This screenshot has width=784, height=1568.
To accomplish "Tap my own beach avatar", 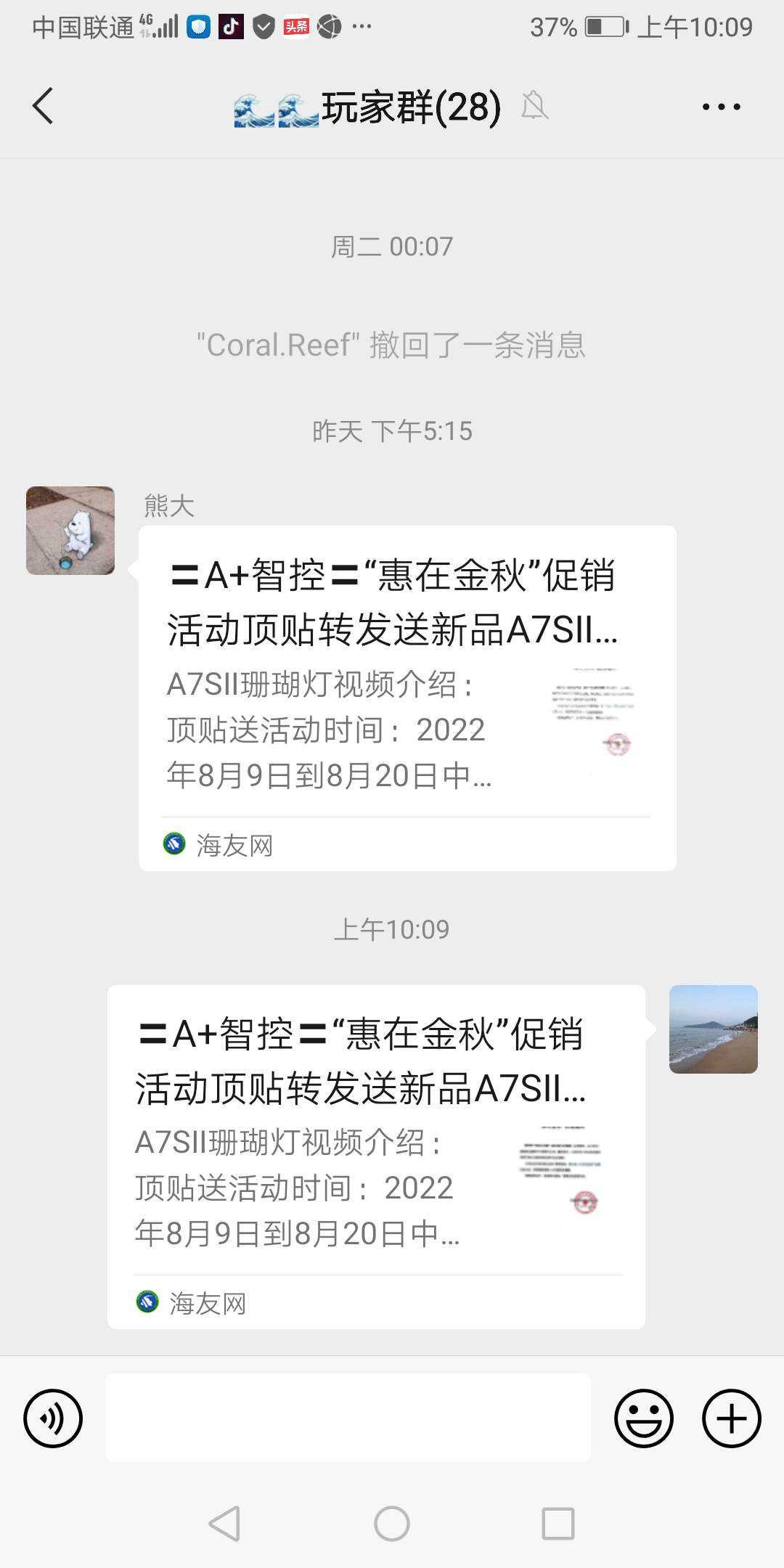I will (713, 1029).
